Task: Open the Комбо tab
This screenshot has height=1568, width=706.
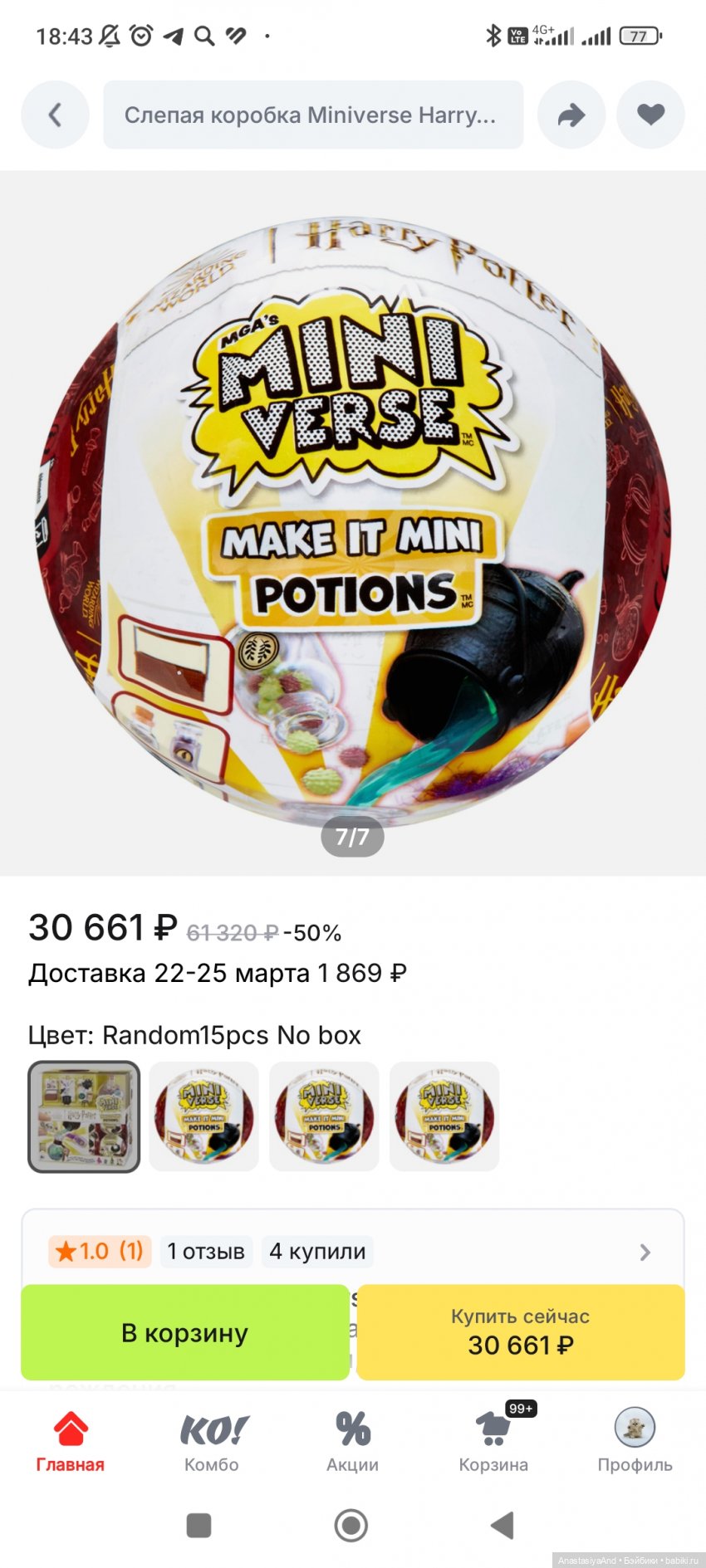Action: pyautogui.click(x=212, y=1441)
